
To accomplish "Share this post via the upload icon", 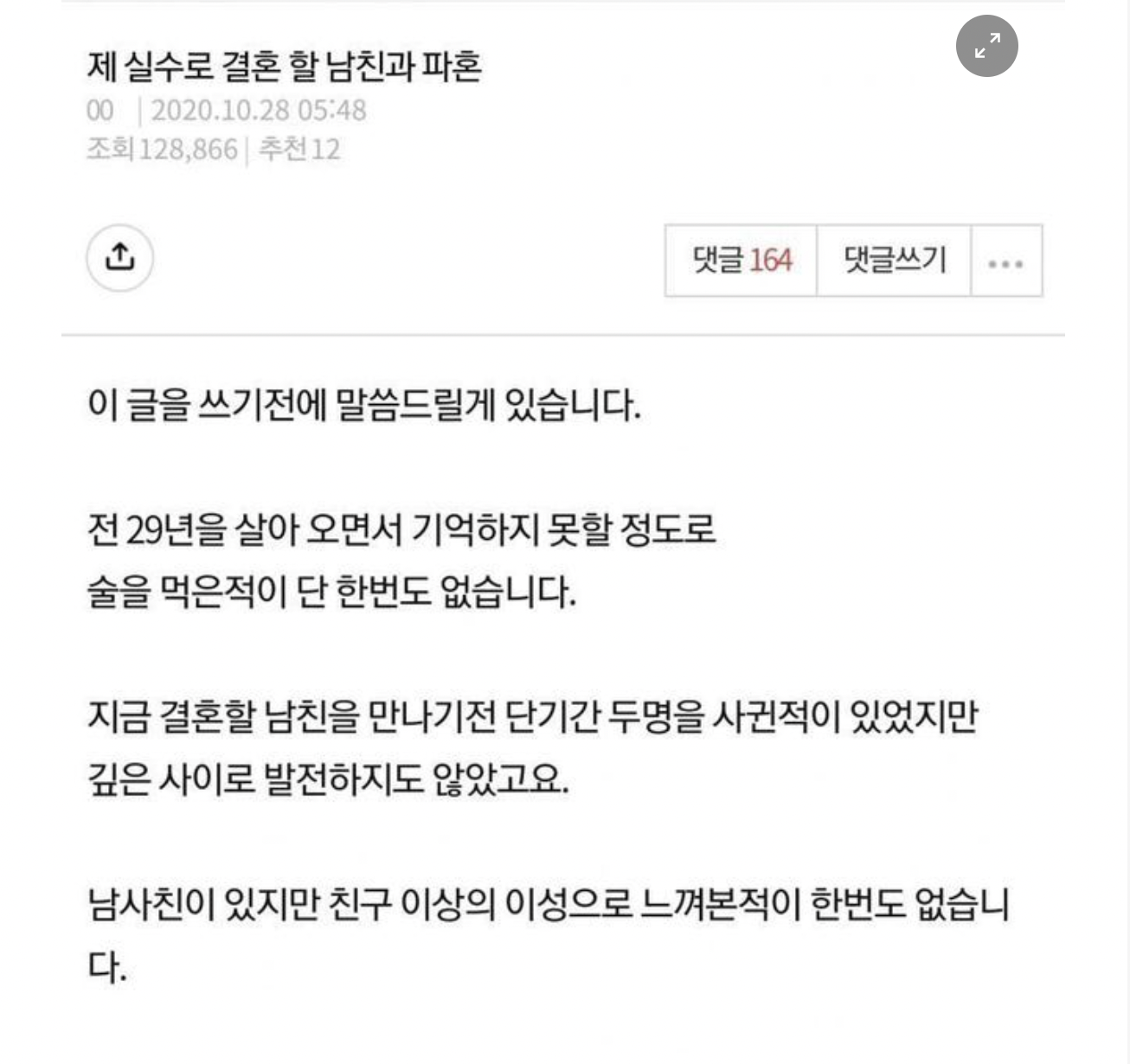I will pos(120,258).
